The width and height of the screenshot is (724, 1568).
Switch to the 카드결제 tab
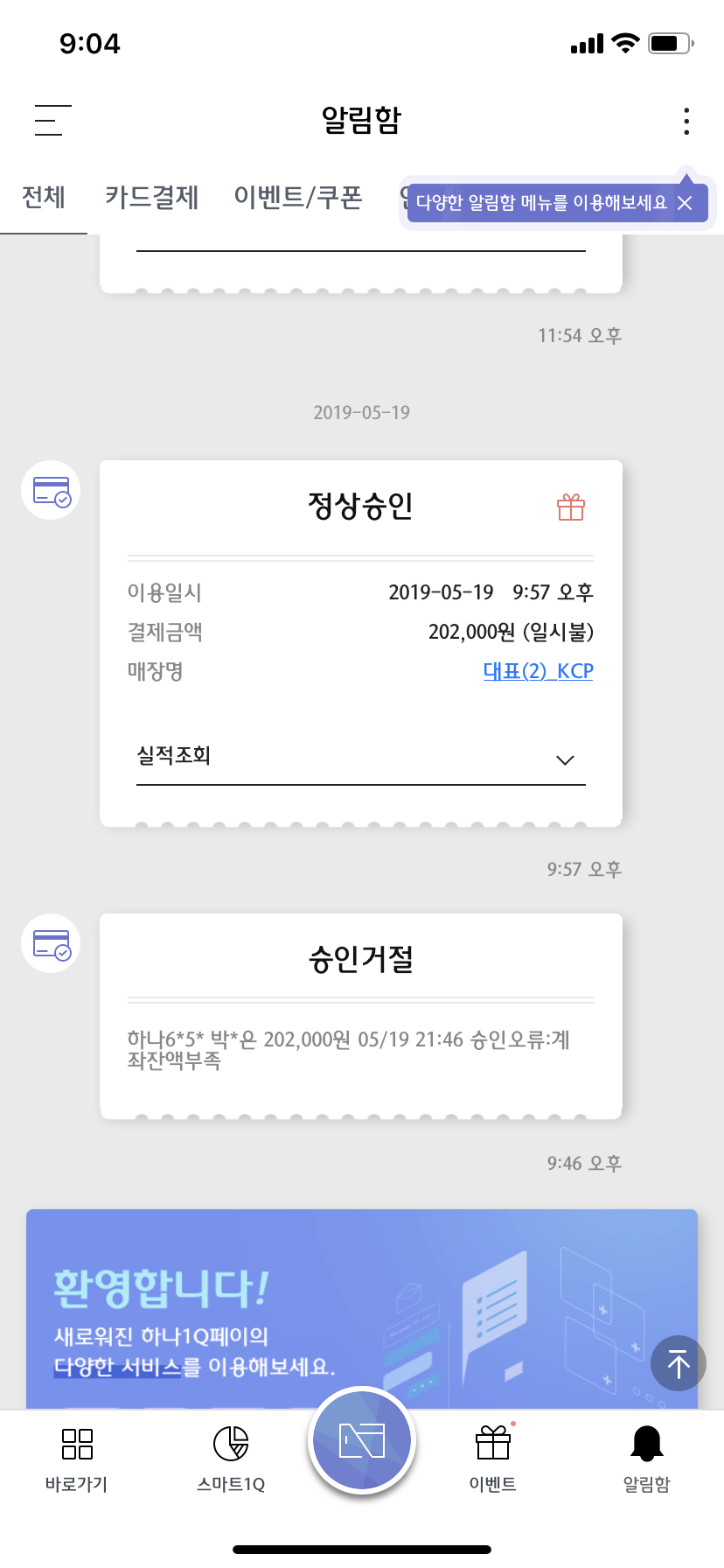(152, 198)
